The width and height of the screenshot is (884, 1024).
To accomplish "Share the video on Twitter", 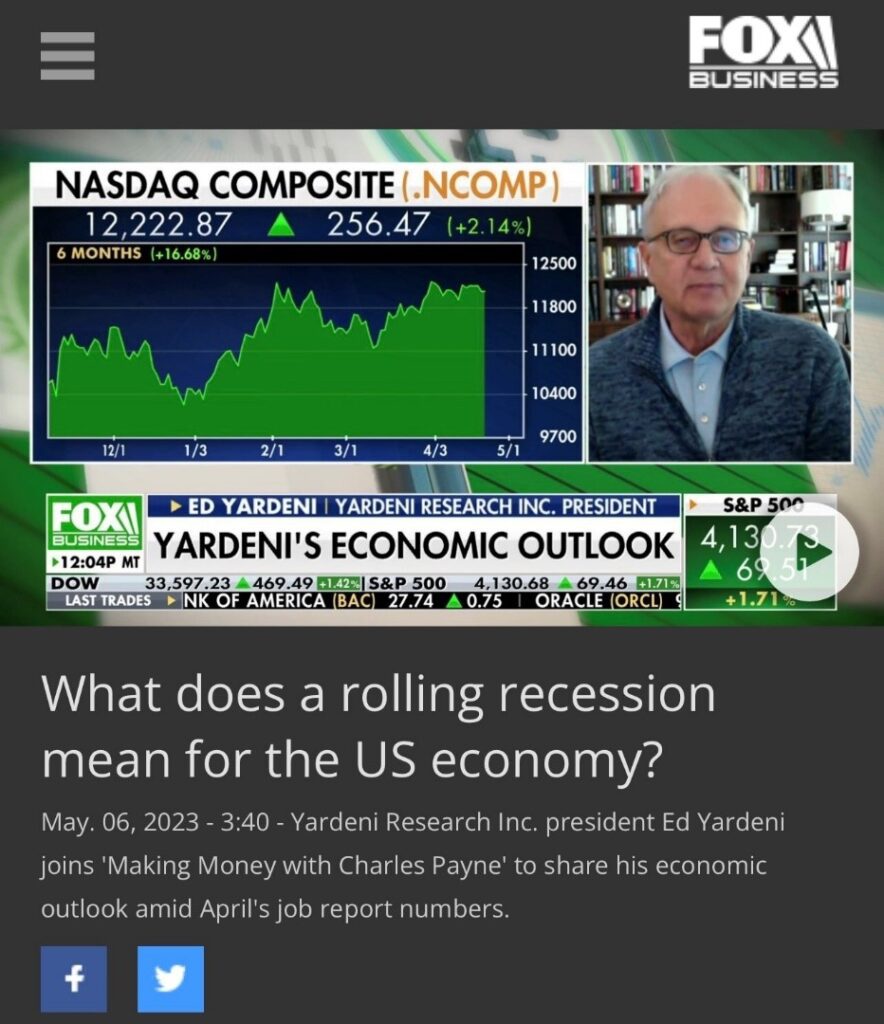I will click(x=170, y=979).
